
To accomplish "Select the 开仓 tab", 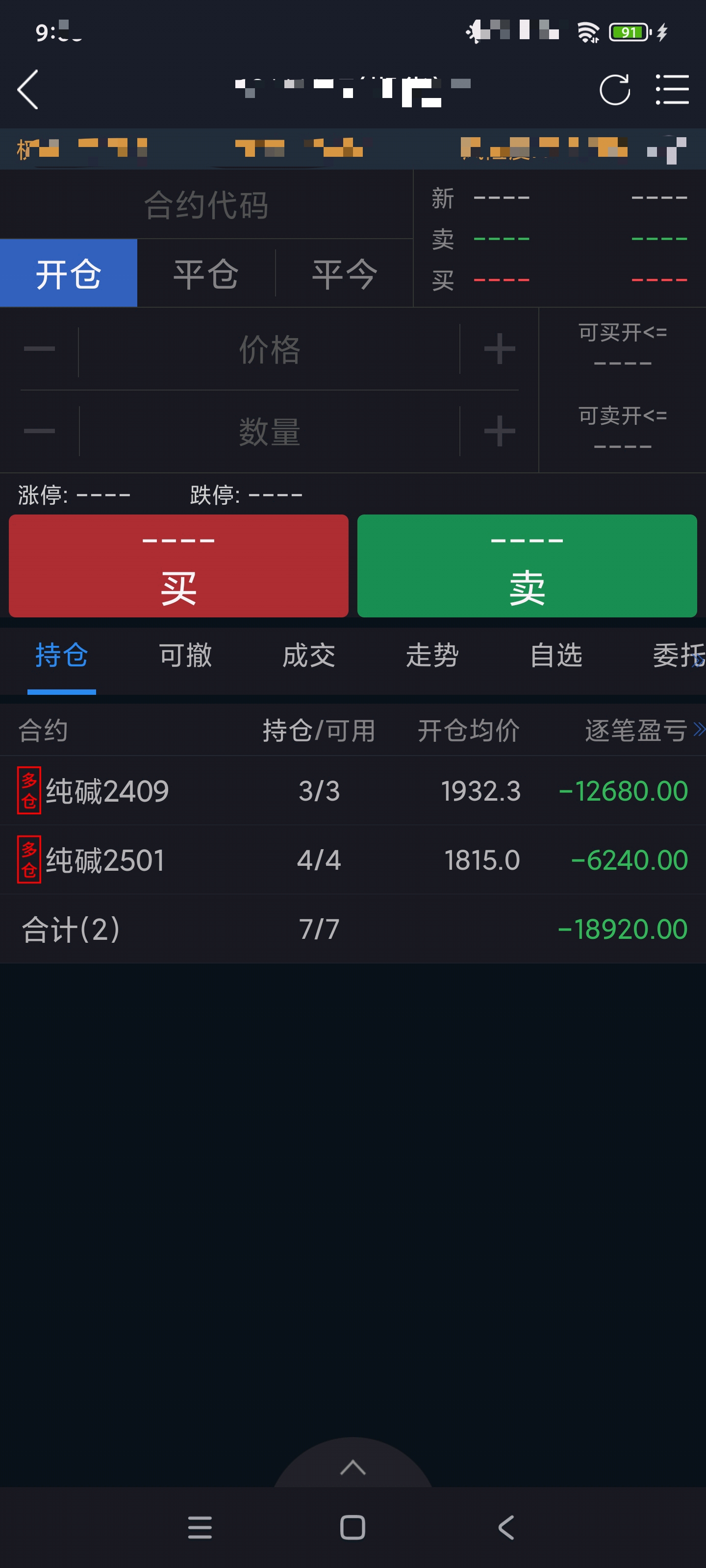I will tap(68, 273).
